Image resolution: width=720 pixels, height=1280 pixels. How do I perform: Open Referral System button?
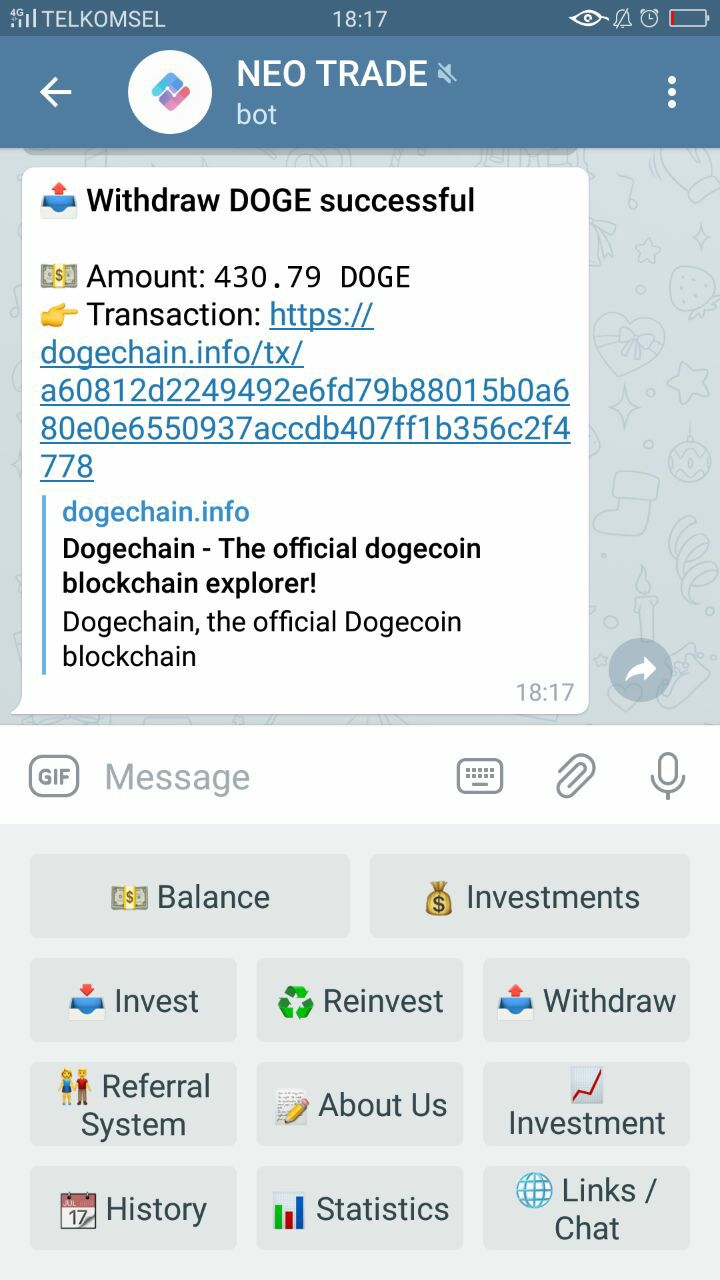133,1104
